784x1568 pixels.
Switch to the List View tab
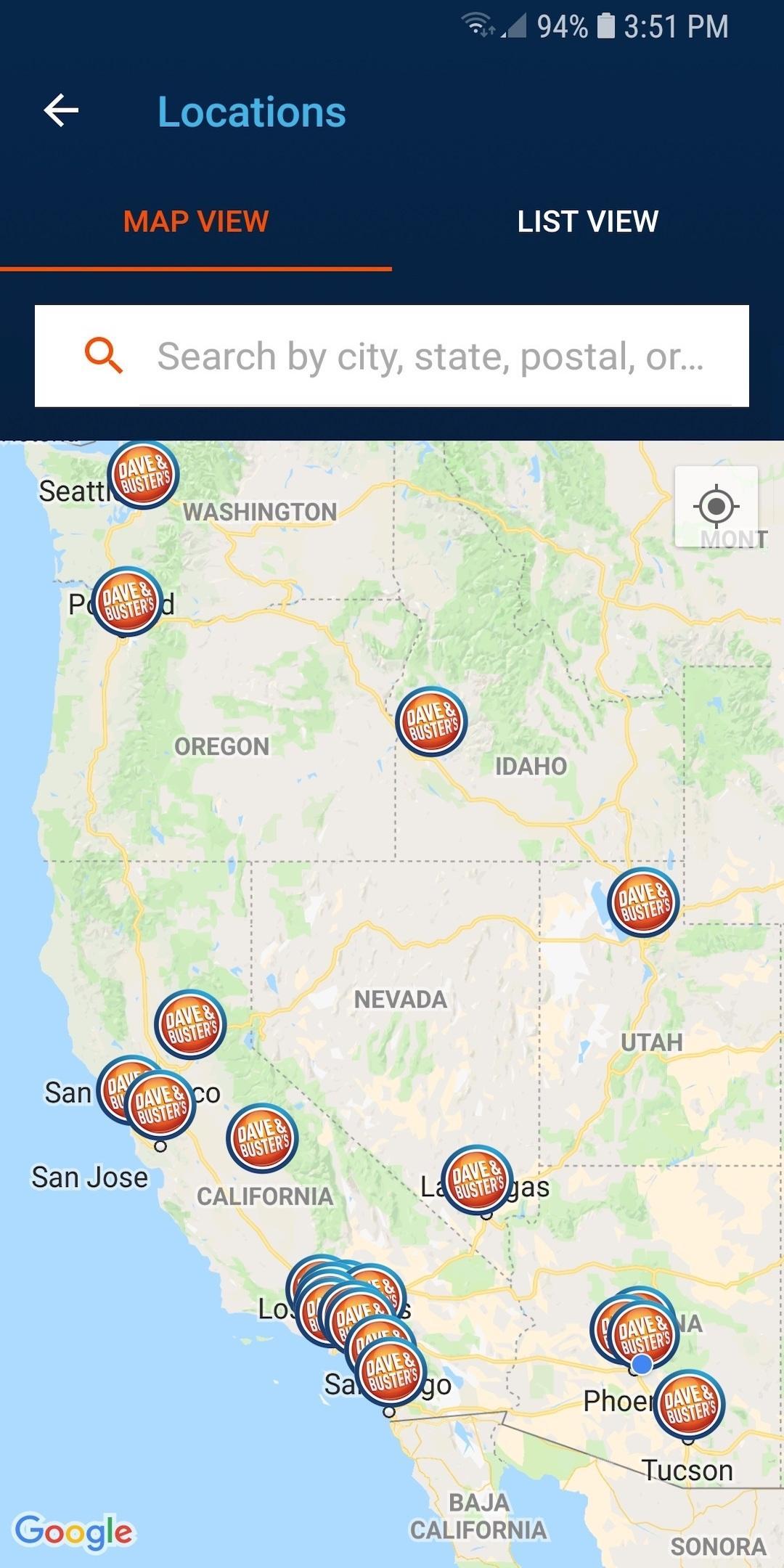tap(587, 221)
